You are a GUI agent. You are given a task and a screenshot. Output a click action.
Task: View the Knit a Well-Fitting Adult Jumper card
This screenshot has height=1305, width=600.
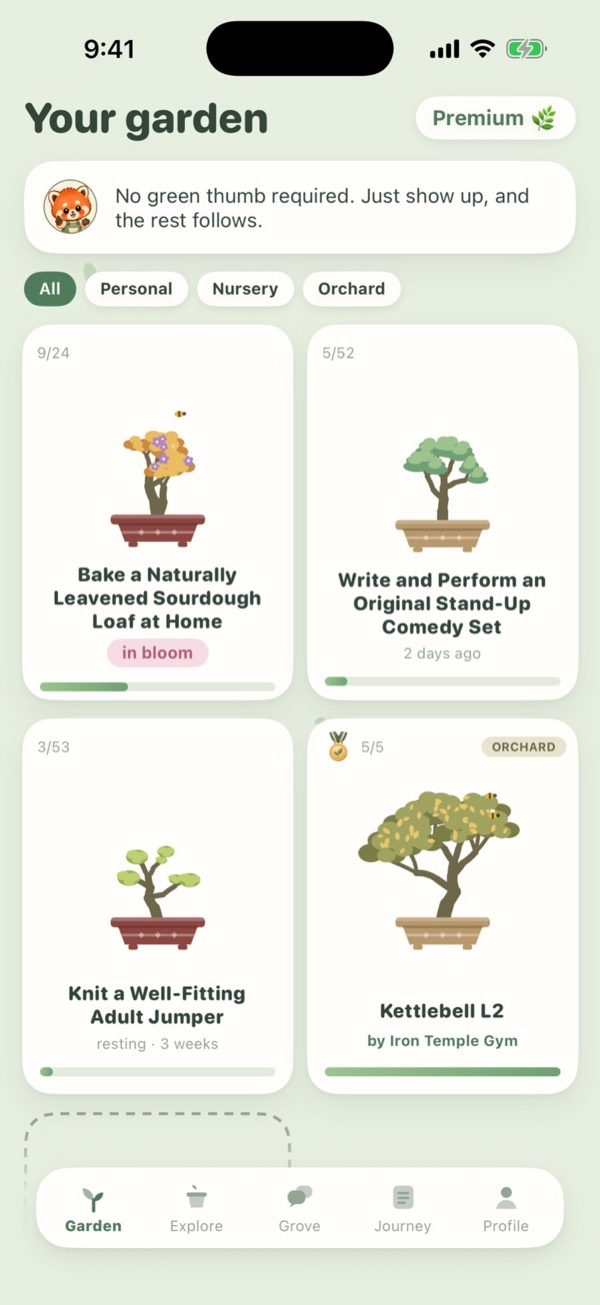click(x=158, y=906)
